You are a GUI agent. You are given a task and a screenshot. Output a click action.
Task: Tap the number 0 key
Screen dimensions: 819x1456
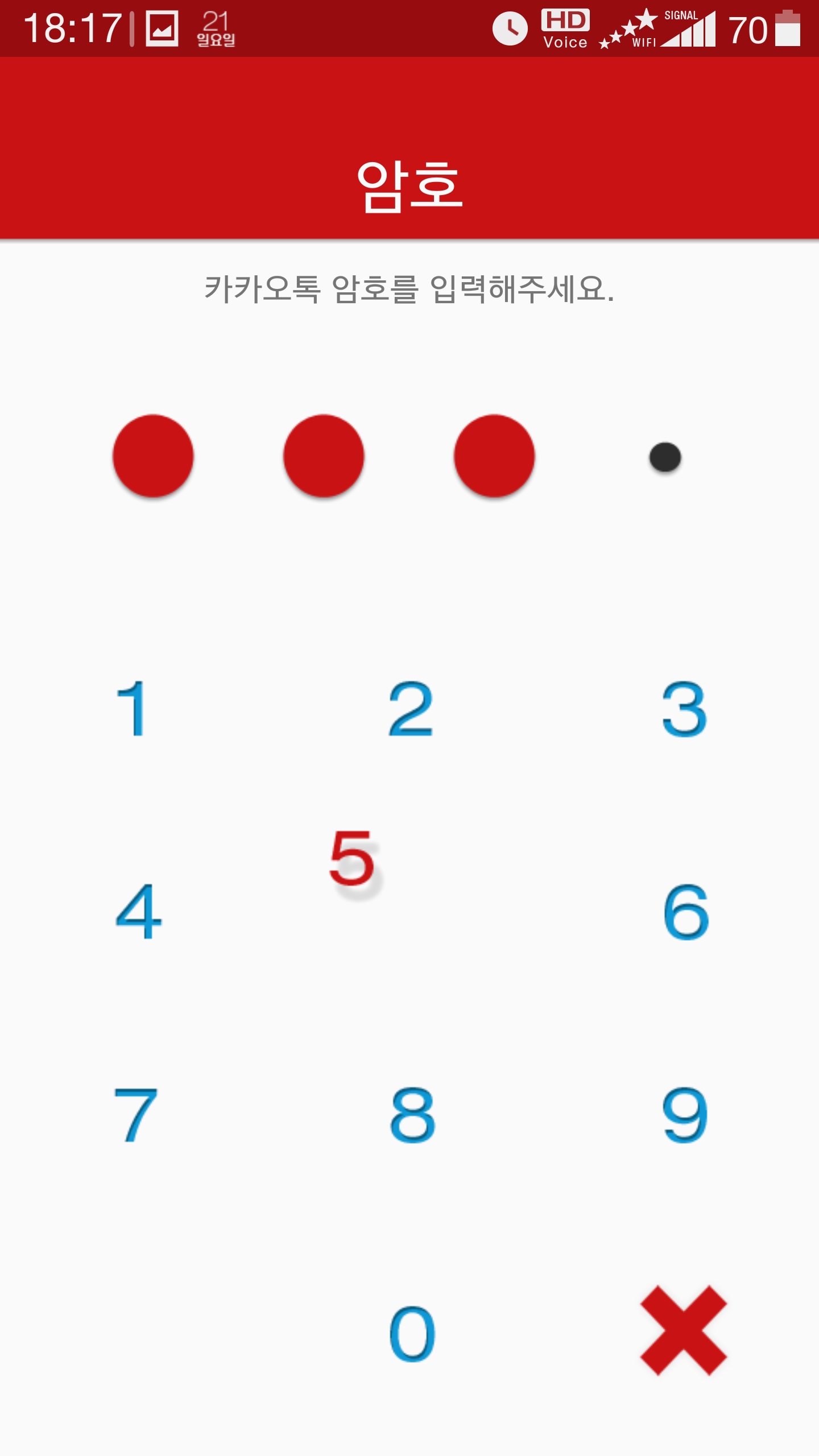pos(412,1334)
